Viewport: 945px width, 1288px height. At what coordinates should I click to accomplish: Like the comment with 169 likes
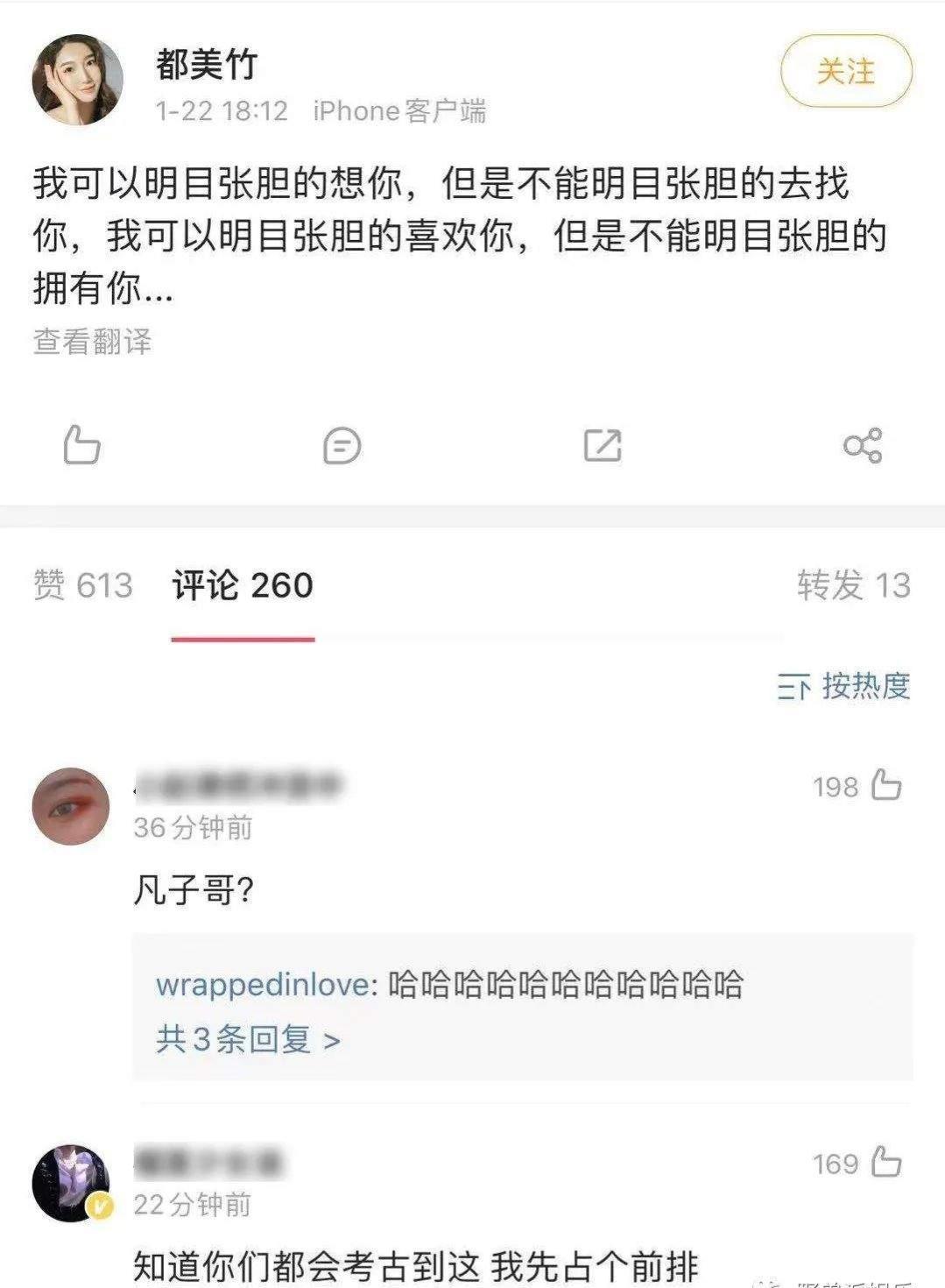point(886,1163)
